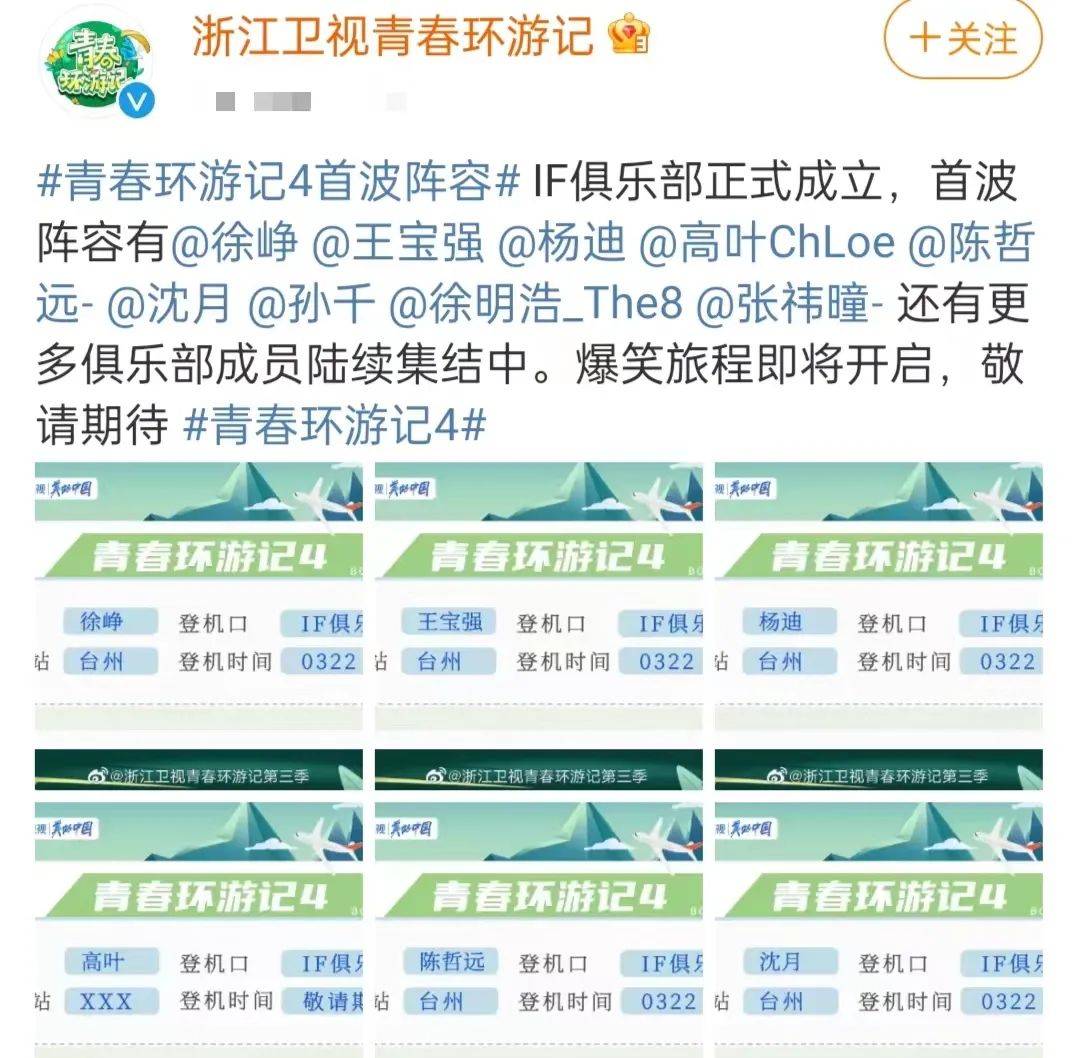Open mention @王宝强
The width and height of the screenshot is (1078, 1058).
[396, 245]
